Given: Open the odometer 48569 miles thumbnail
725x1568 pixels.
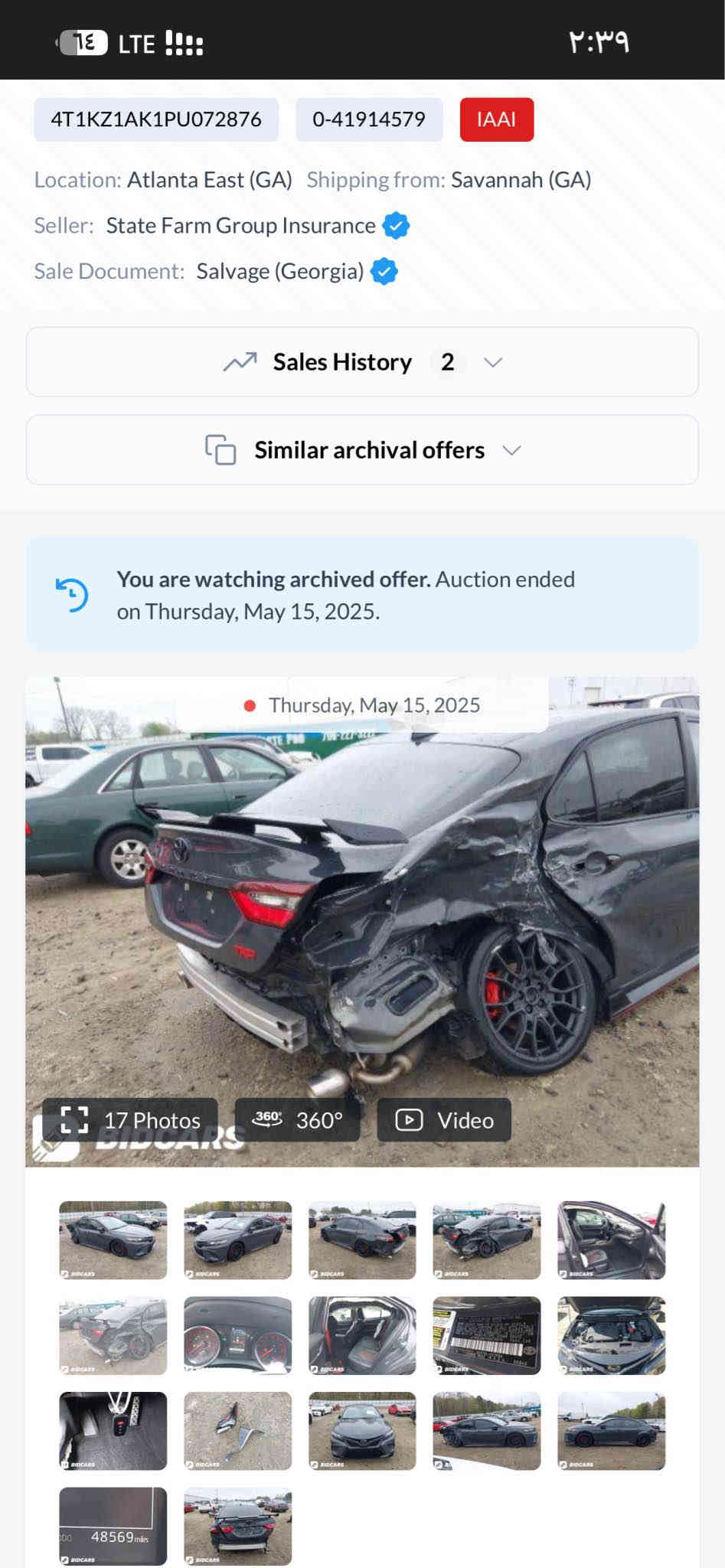Looking at the screenshot, I should tap(113, 1526).
